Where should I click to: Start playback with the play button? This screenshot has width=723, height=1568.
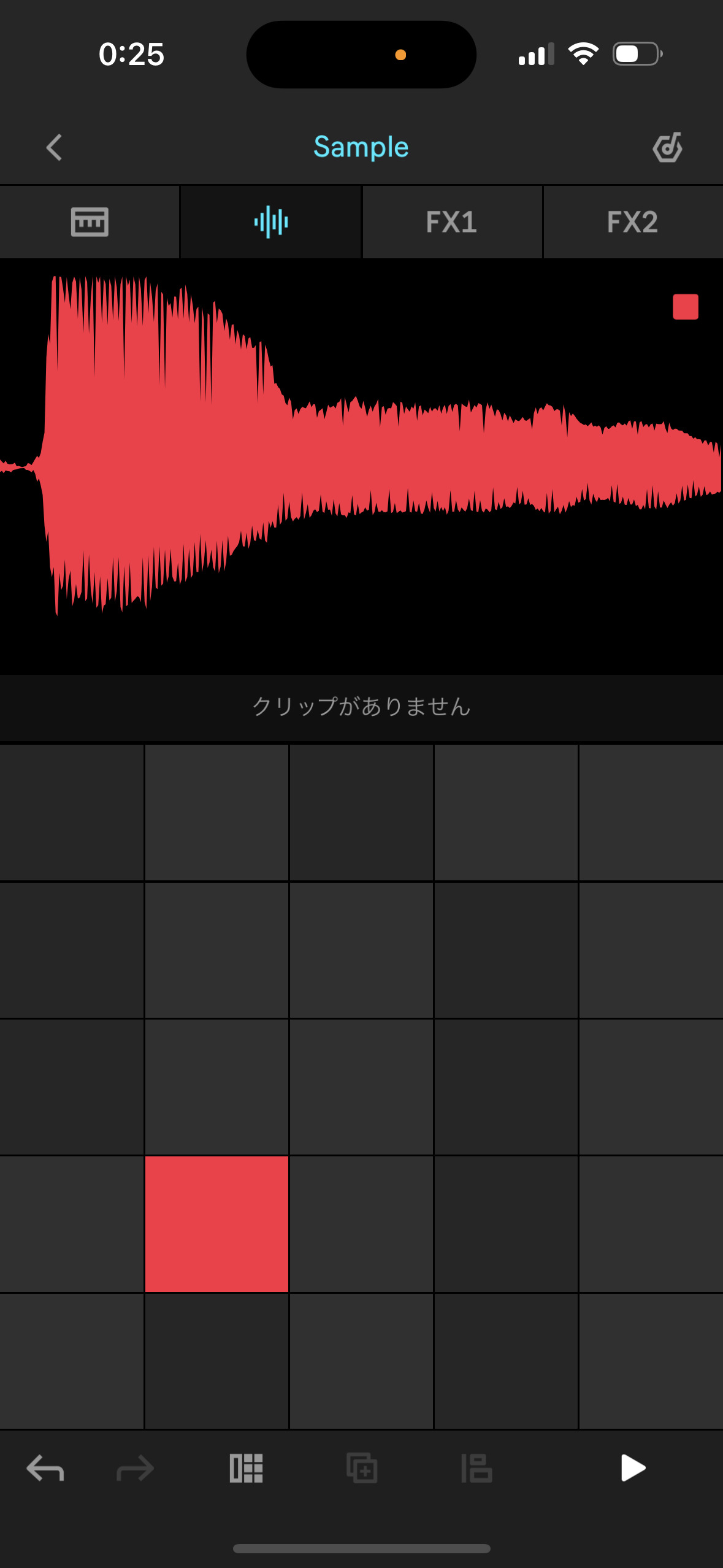(x=633, y=1468)
